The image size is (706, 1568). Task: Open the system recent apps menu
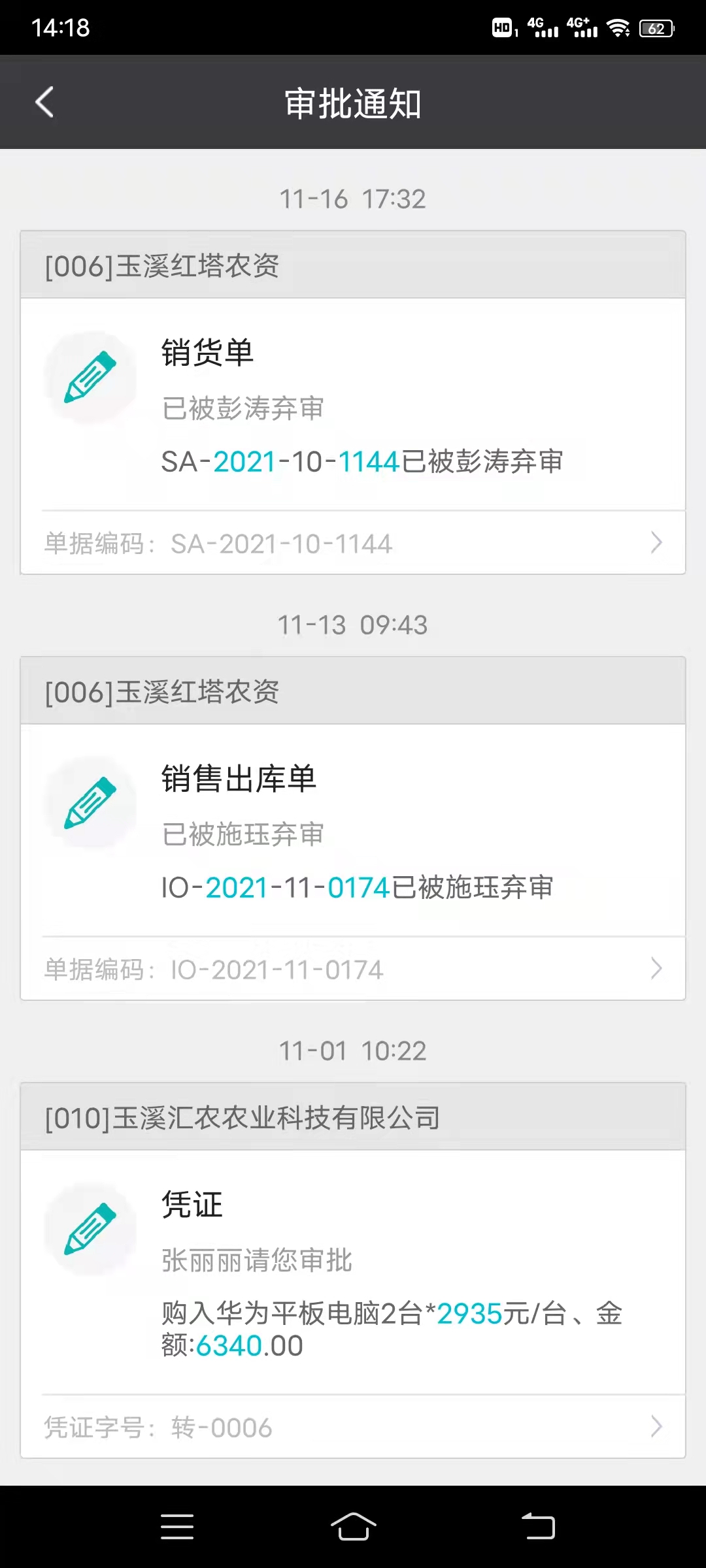(177, 1527)
